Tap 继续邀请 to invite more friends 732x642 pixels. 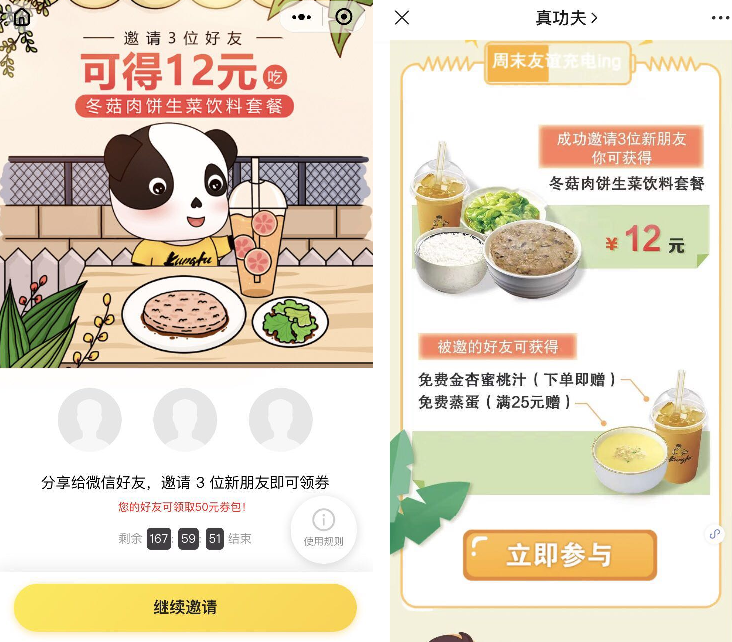(x=185, y=607)
